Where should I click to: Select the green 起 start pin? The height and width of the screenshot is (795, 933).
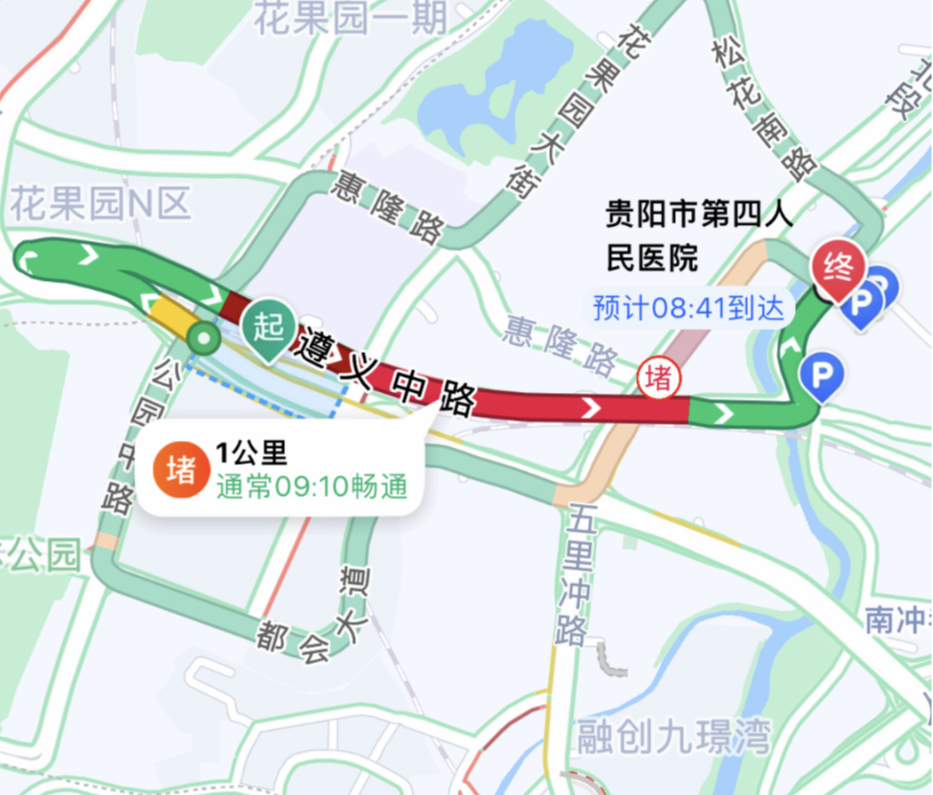tap(267, 326)
